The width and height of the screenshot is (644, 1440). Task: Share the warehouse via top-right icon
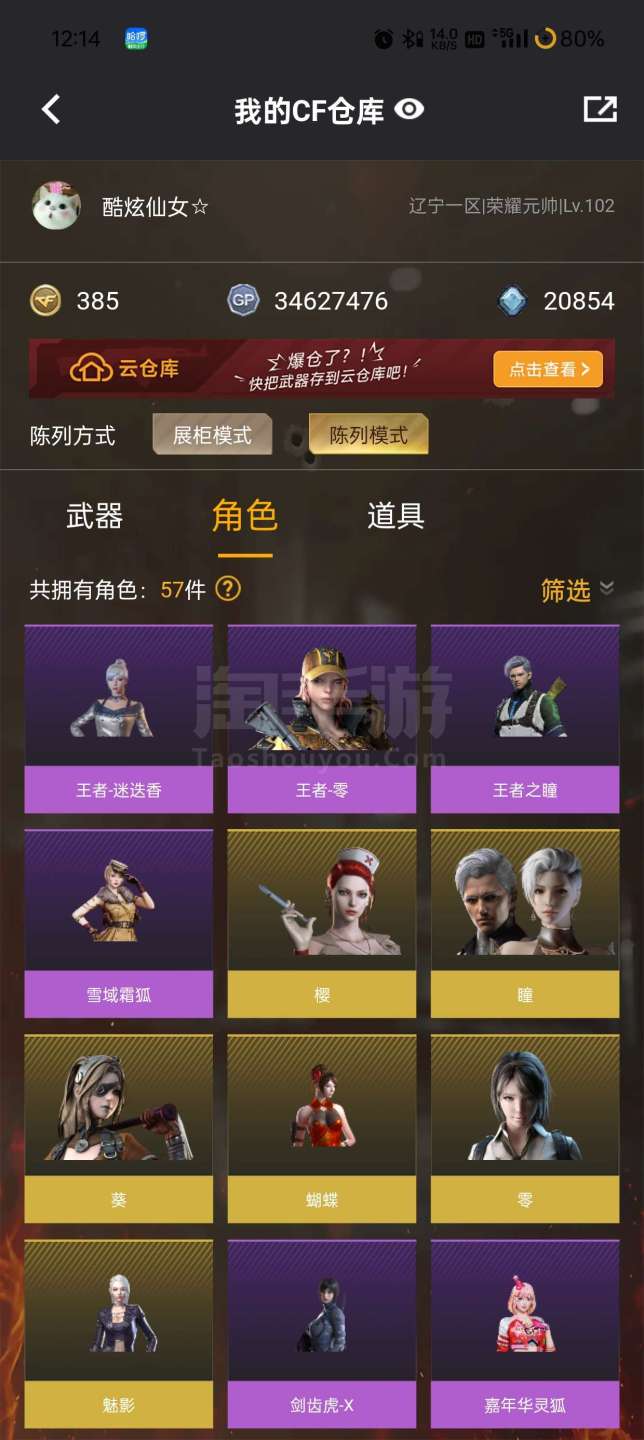pyautogui.click(x=599, y=109)
